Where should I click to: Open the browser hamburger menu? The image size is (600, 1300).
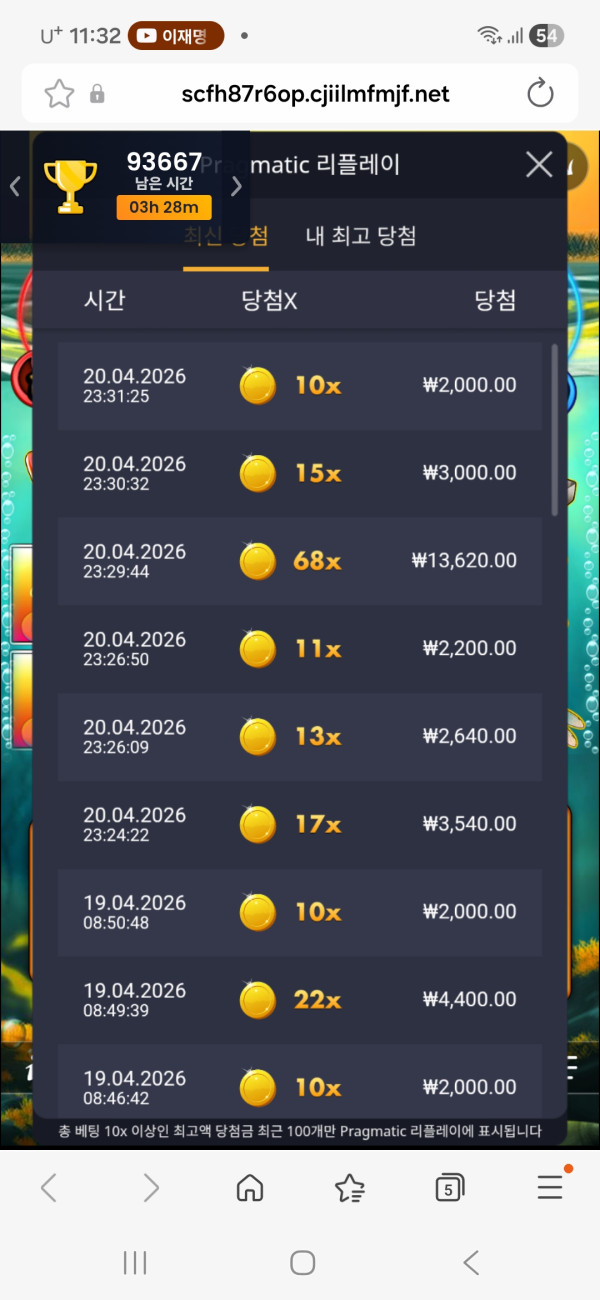[550, 1187]
